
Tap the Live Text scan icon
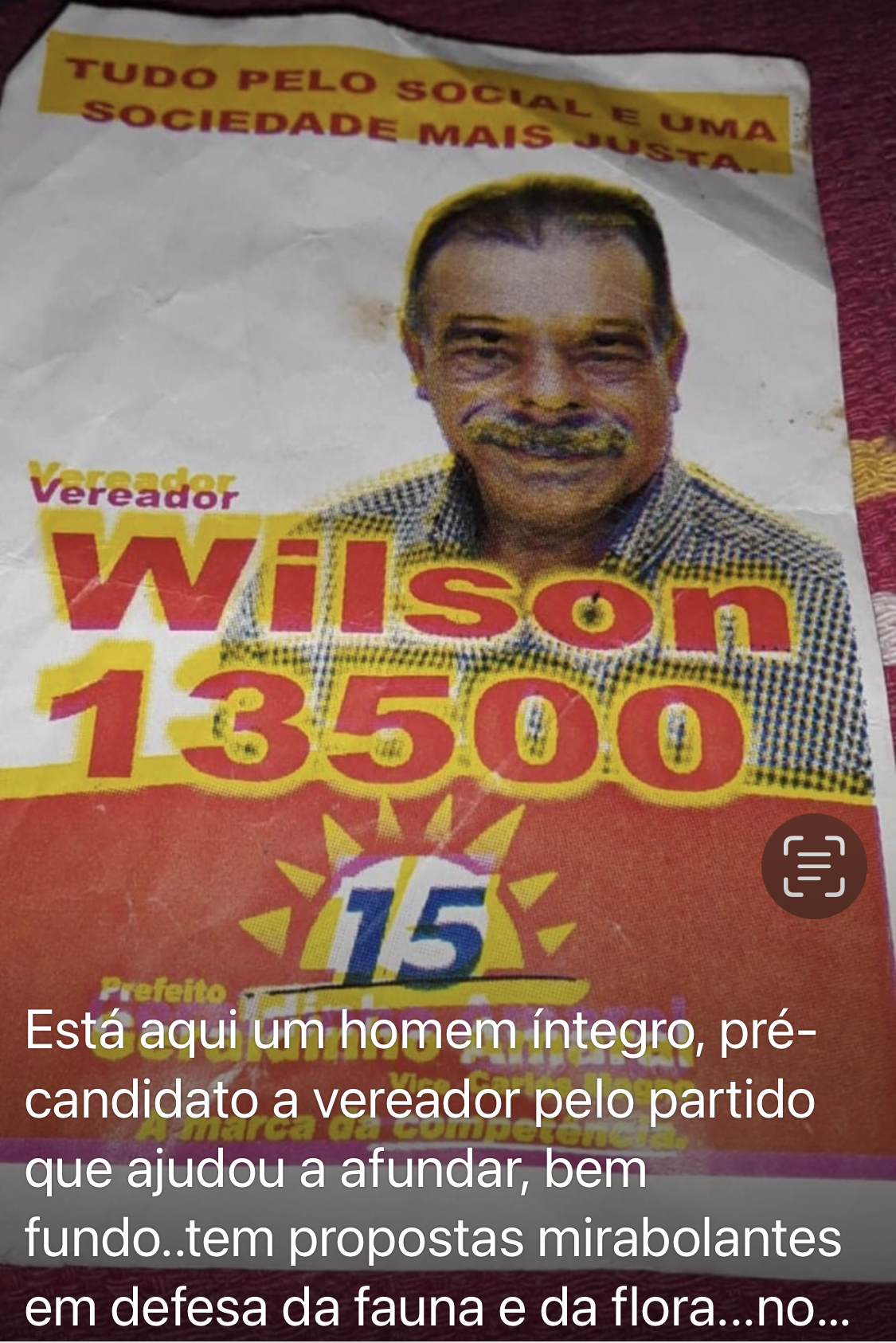[x=813, y=866]
